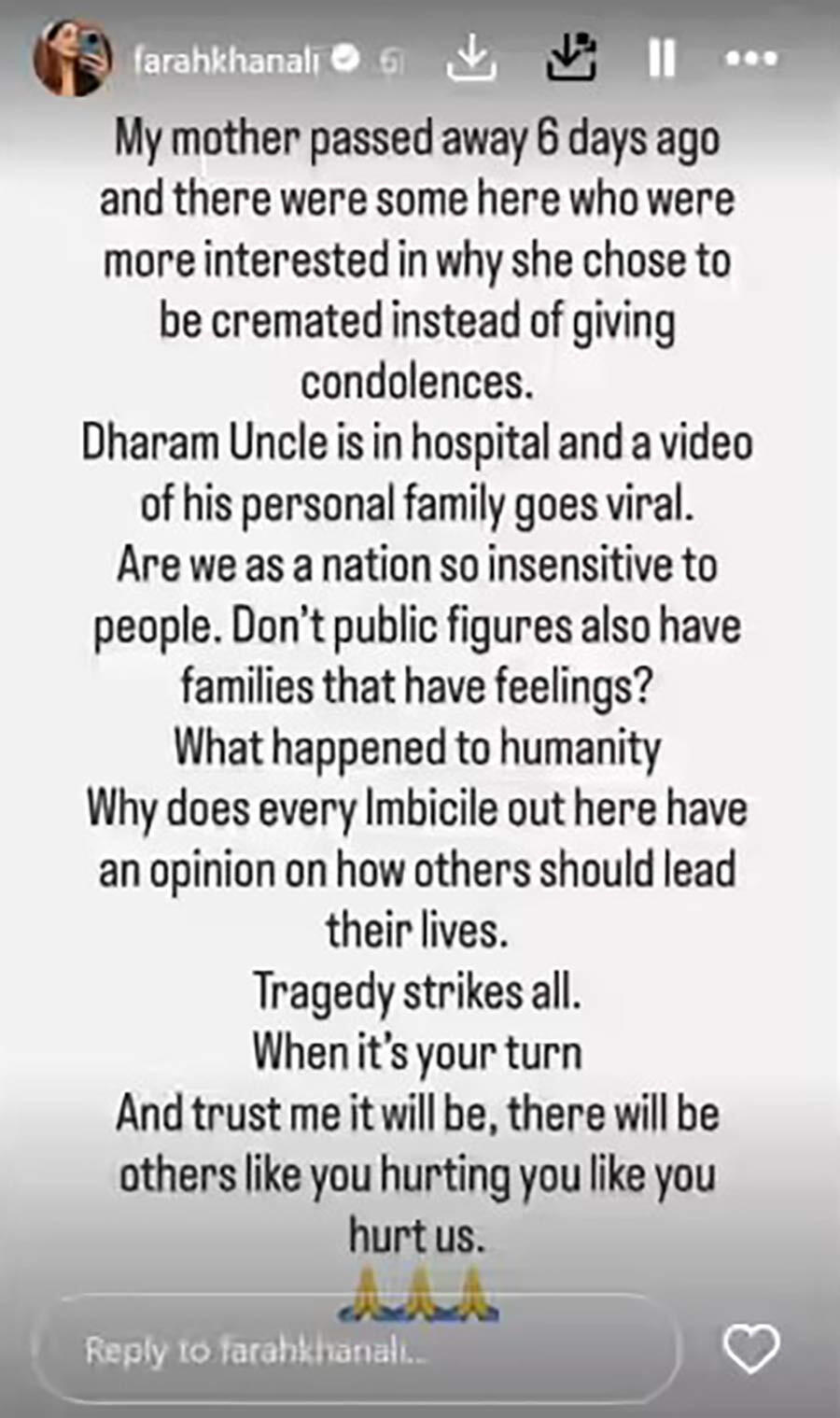Open the three-dot overflow menu
Screen dimensions: 840x1418
pos(751,59)
